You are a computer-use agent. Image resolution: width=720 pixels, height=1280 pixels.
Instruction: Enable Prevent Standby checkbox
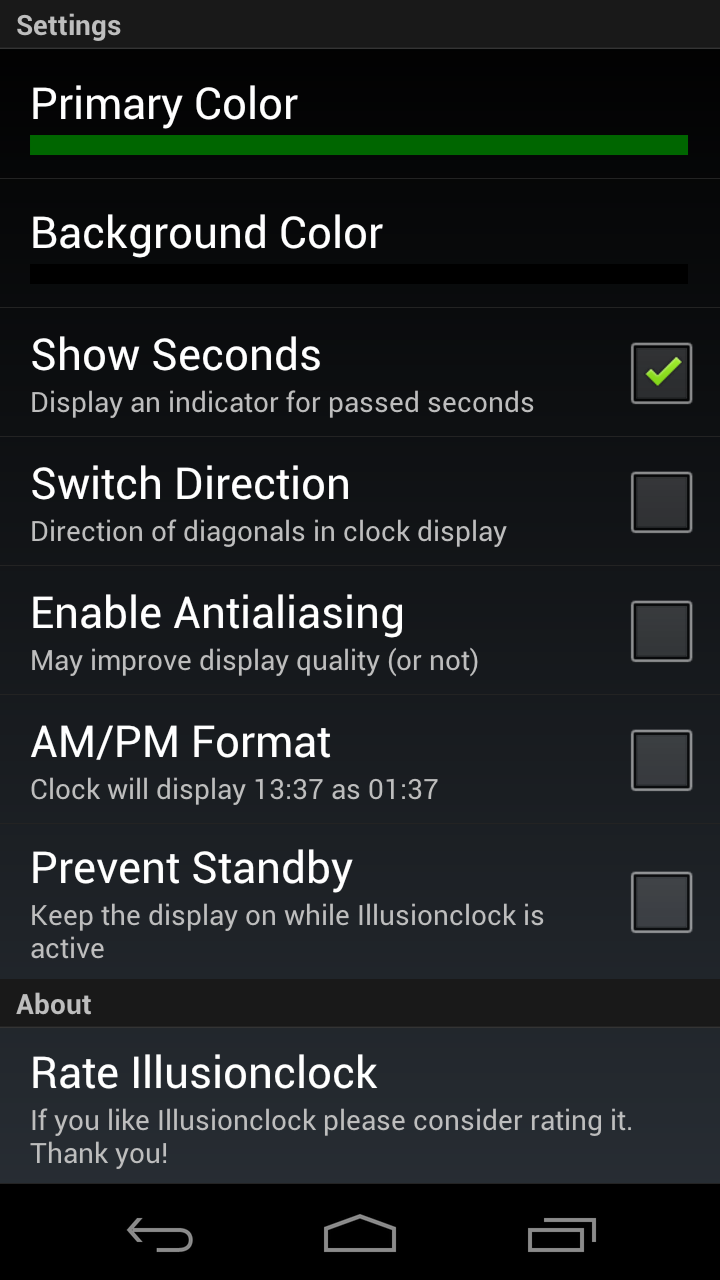click(661, 902)
